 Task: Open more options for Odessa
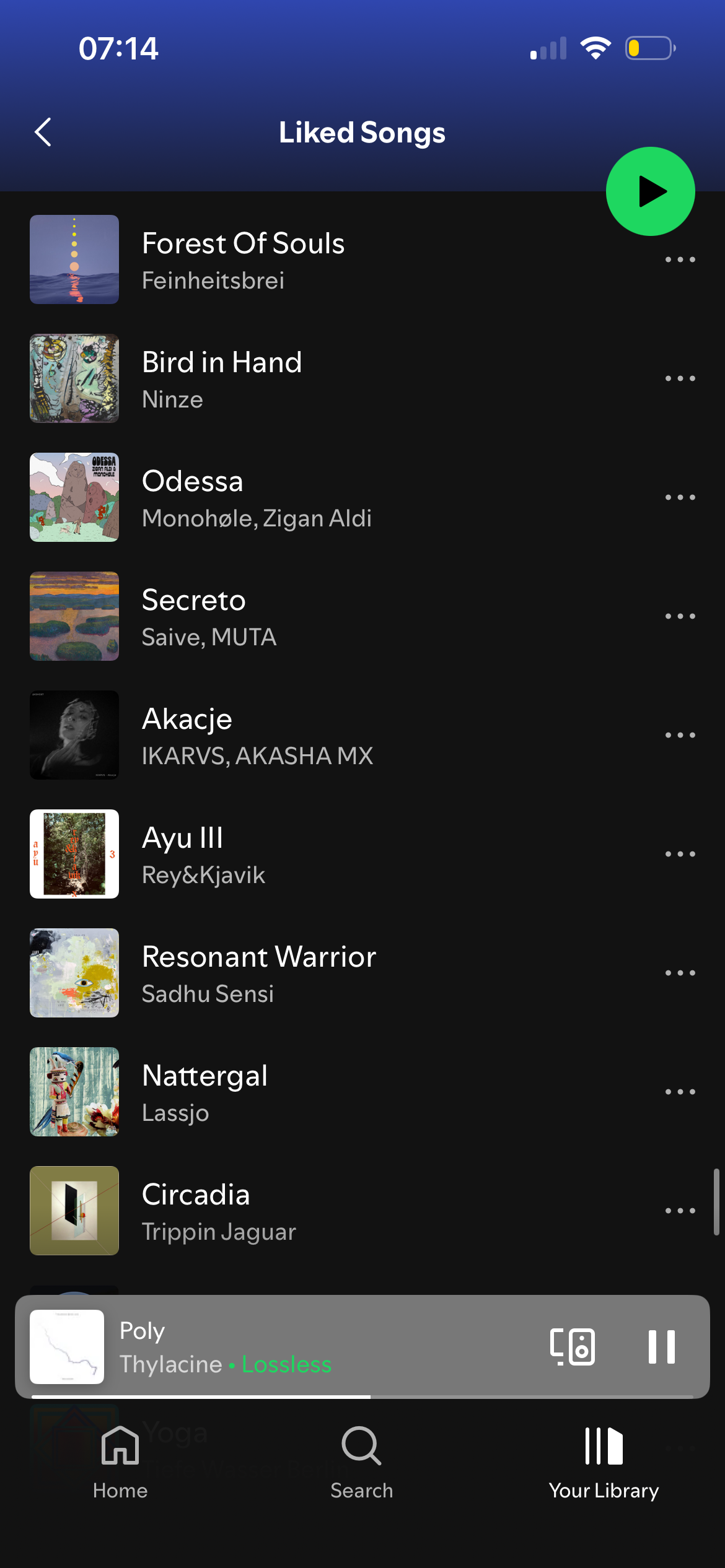680,497
